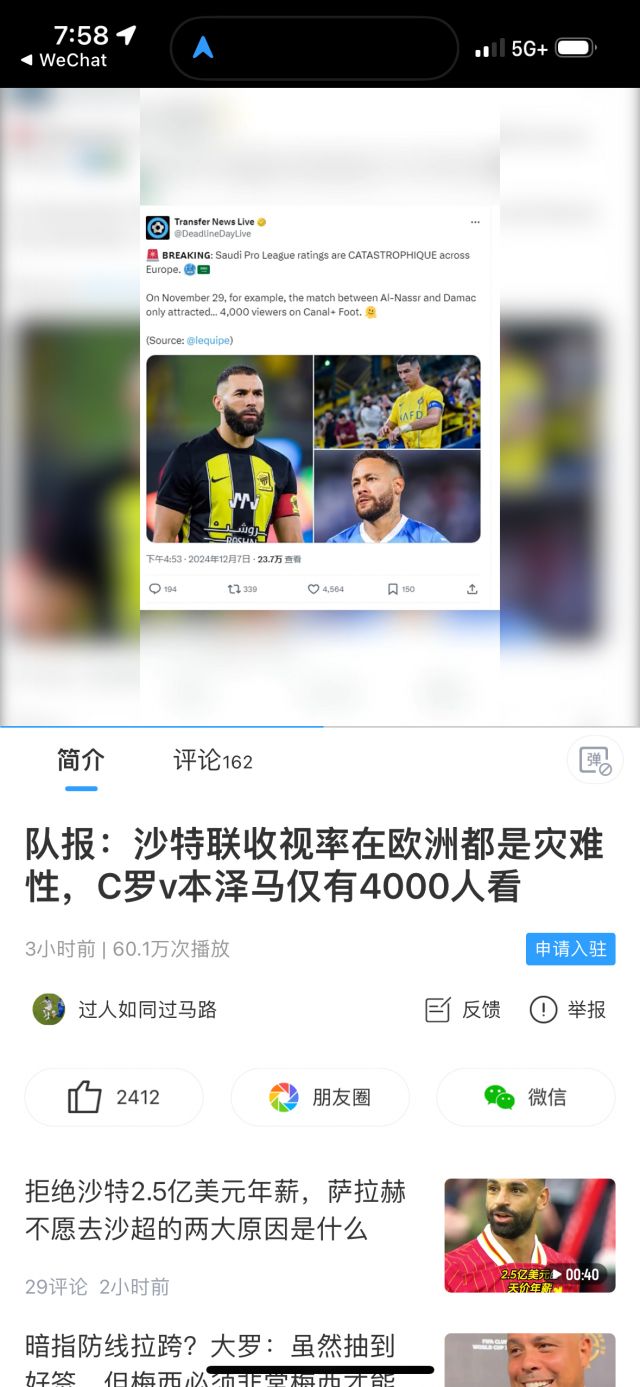Like the video with 2412 likes
640x1387 pixels.
click(x=114, y=1097)
